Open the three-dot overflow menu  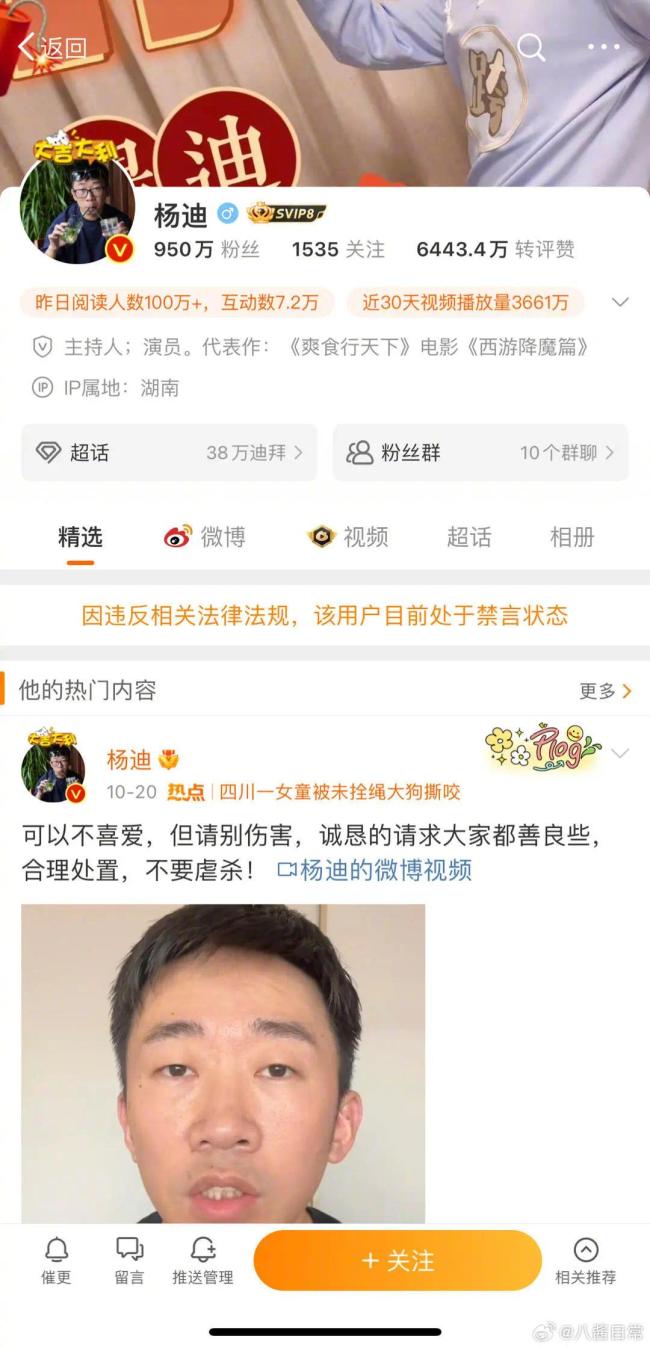(x=603, y=47)
